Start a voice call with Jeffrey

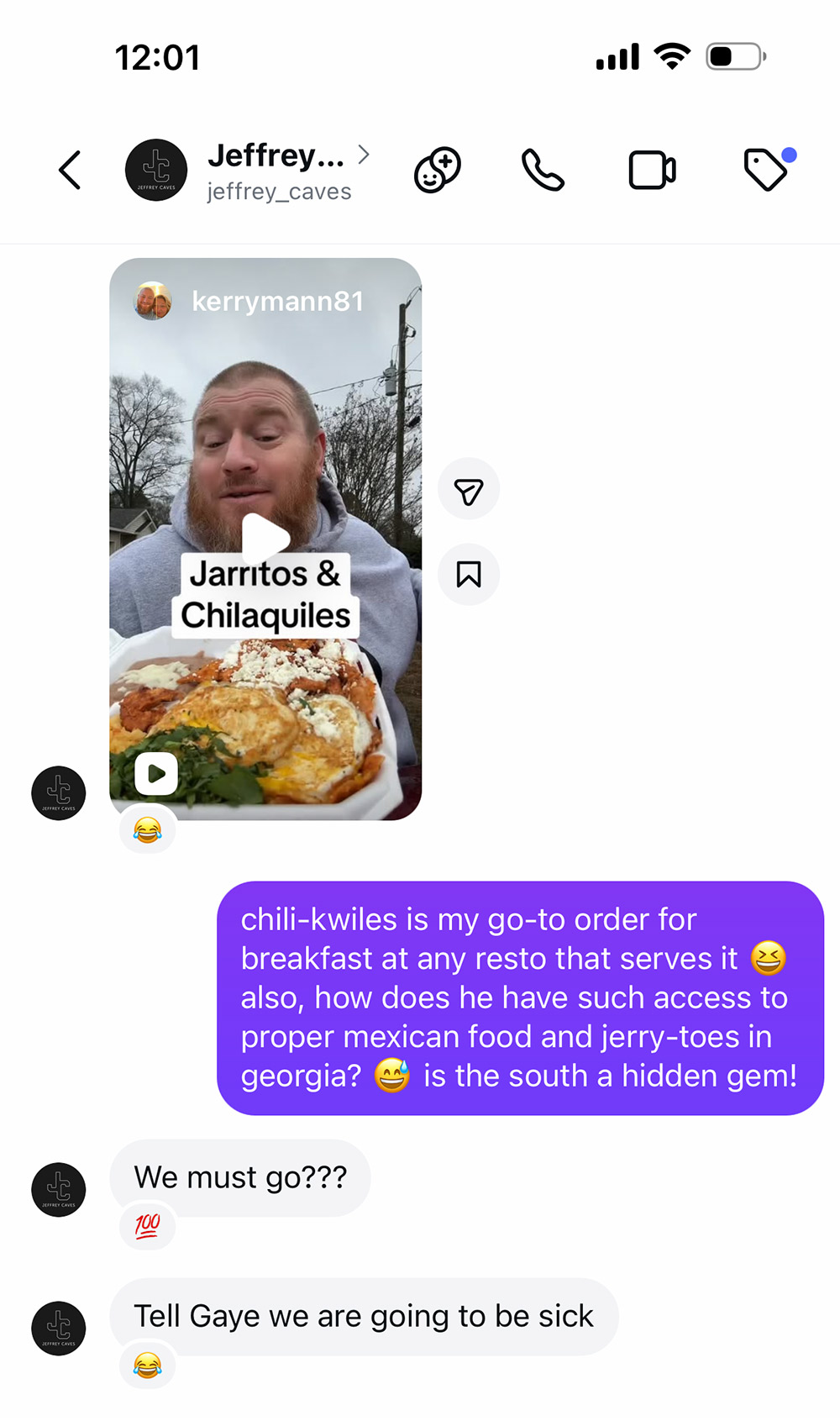(x=543, y=169)
